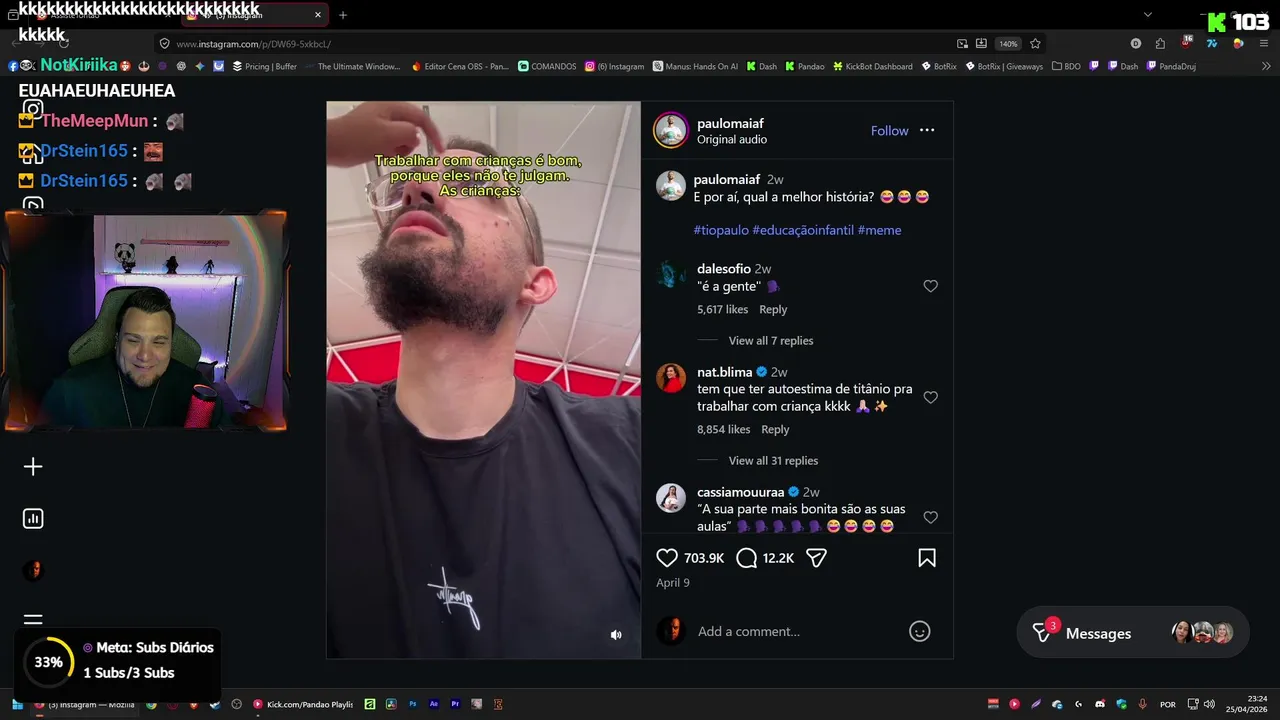The height and width of the screenshot is (720, 1280).
Task: Unmute the video with the speaker icon
Action: 616,635
